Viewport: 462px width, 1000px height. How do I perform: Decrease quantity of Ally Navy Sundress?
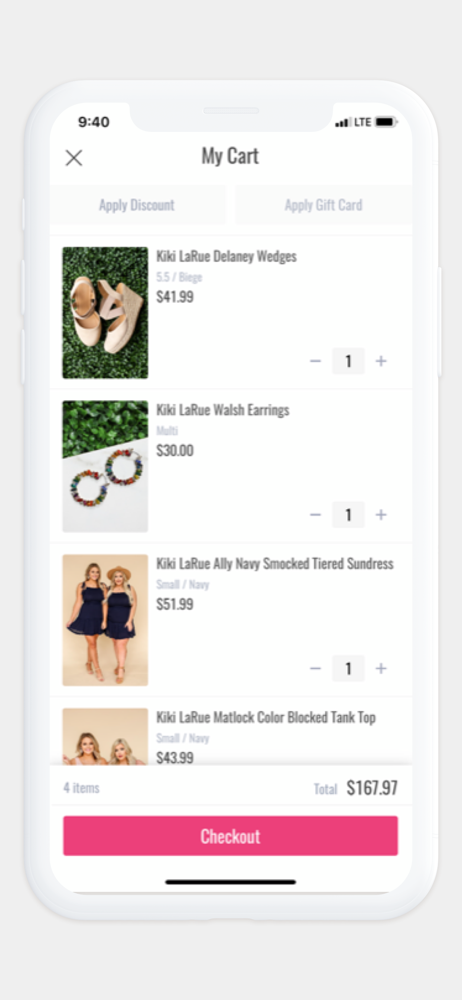tap(315, 668)
